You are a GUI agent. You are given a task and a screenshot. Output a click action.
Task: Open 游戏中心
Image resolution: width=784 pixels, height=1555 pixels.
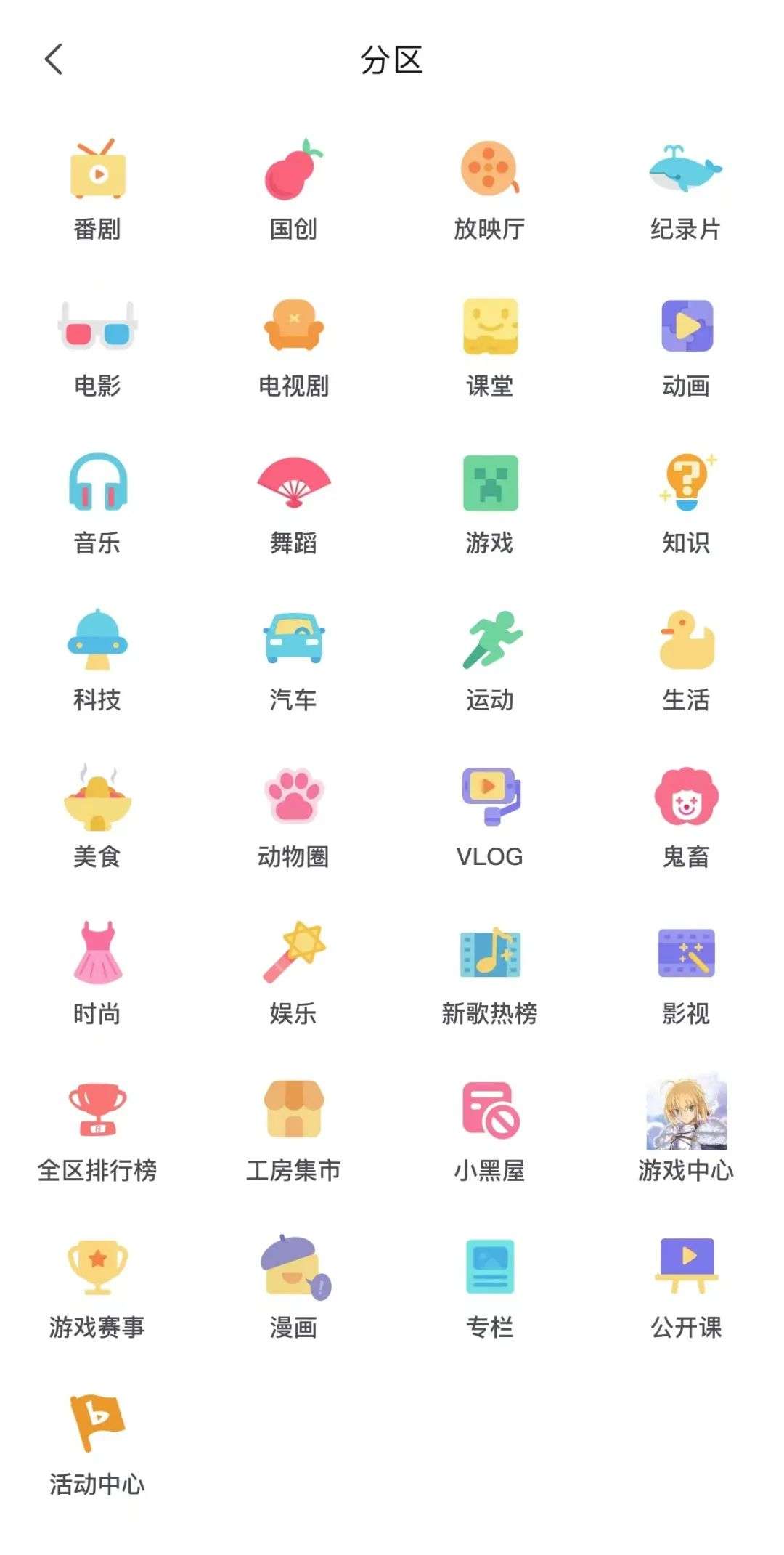coord(686,1131)
